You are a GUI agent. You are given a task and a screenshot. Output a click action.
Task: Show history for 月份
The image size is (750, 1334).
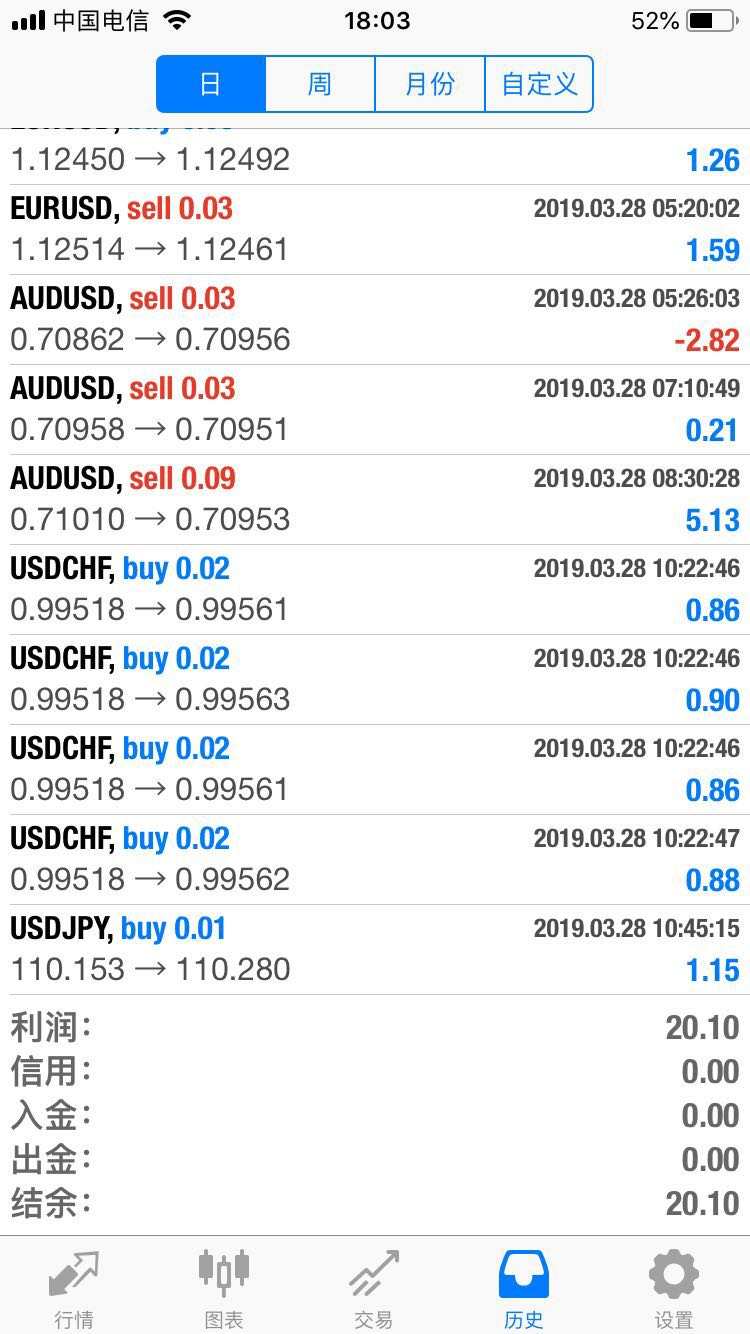(430, 84)
